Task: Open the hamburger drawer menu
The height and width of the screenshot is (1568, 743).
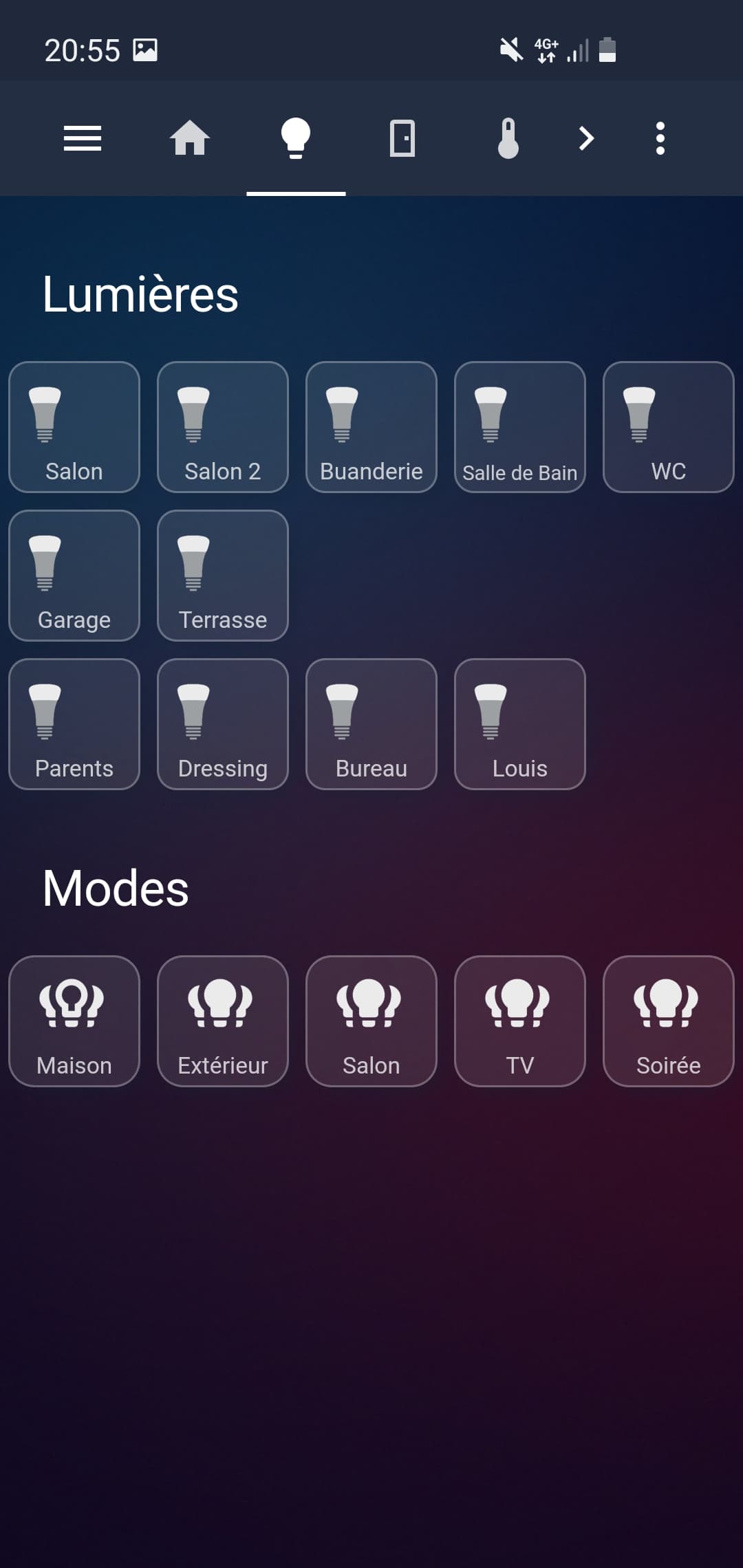Action: click(x=83, y=138)
